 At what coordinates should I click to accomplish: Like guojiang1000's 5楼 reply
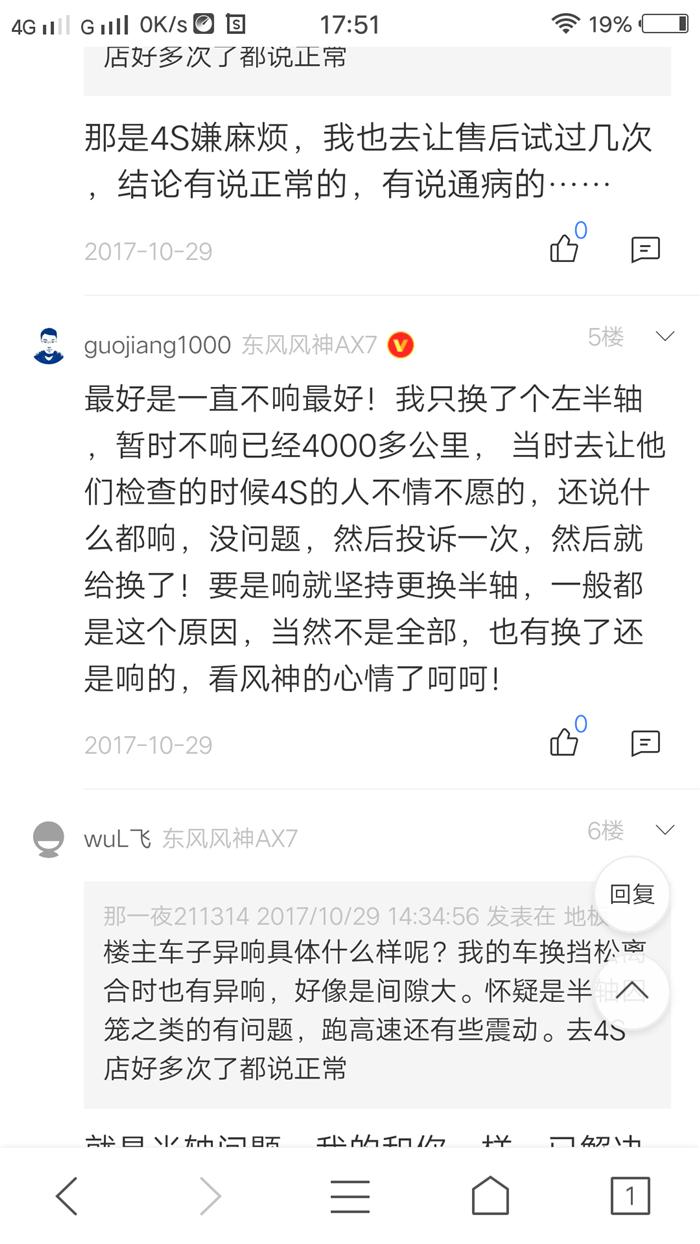(x=565, y=742)
